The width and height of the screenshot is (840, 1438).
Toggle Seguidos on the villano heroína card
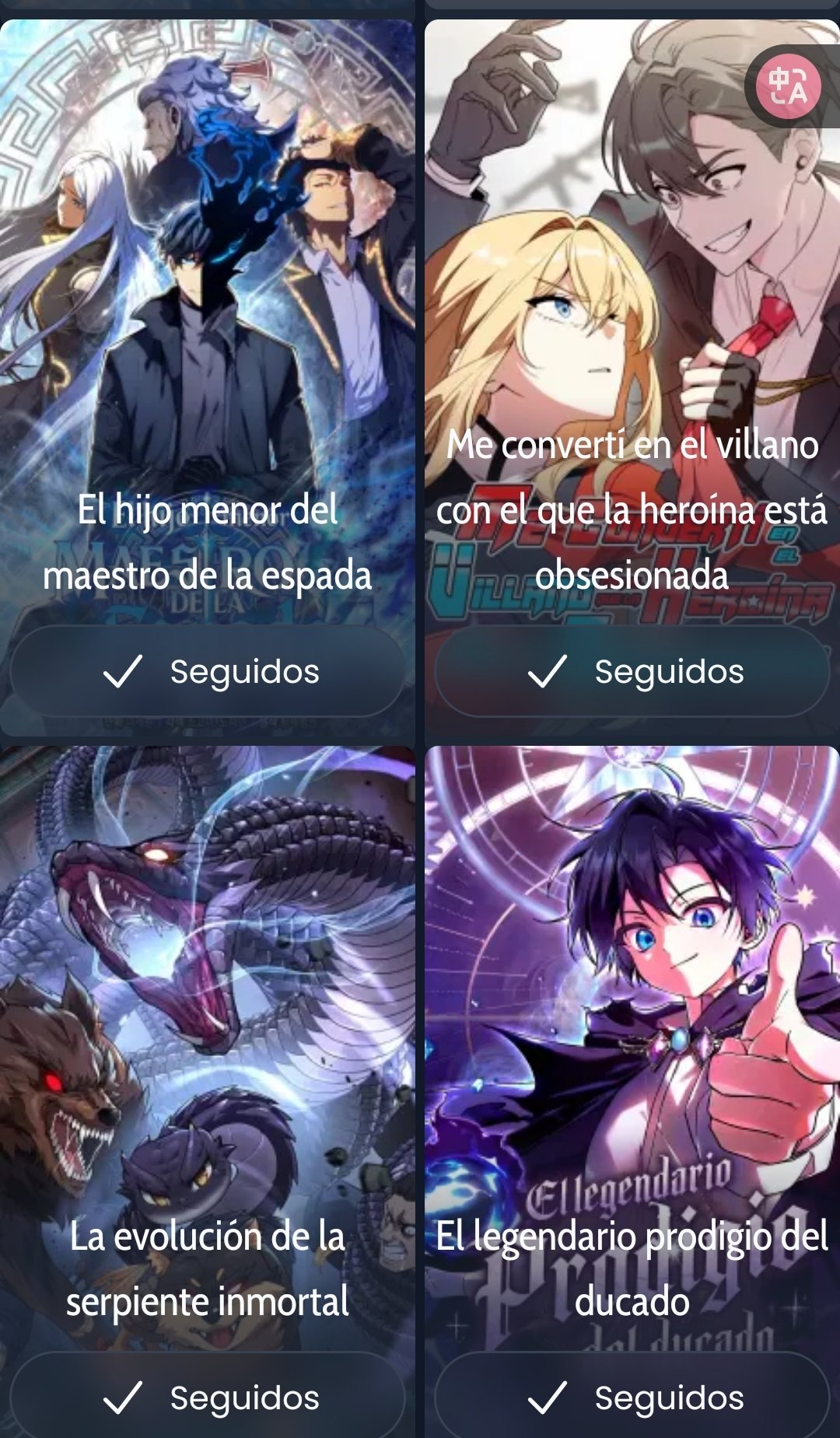[x=632, y=671]
